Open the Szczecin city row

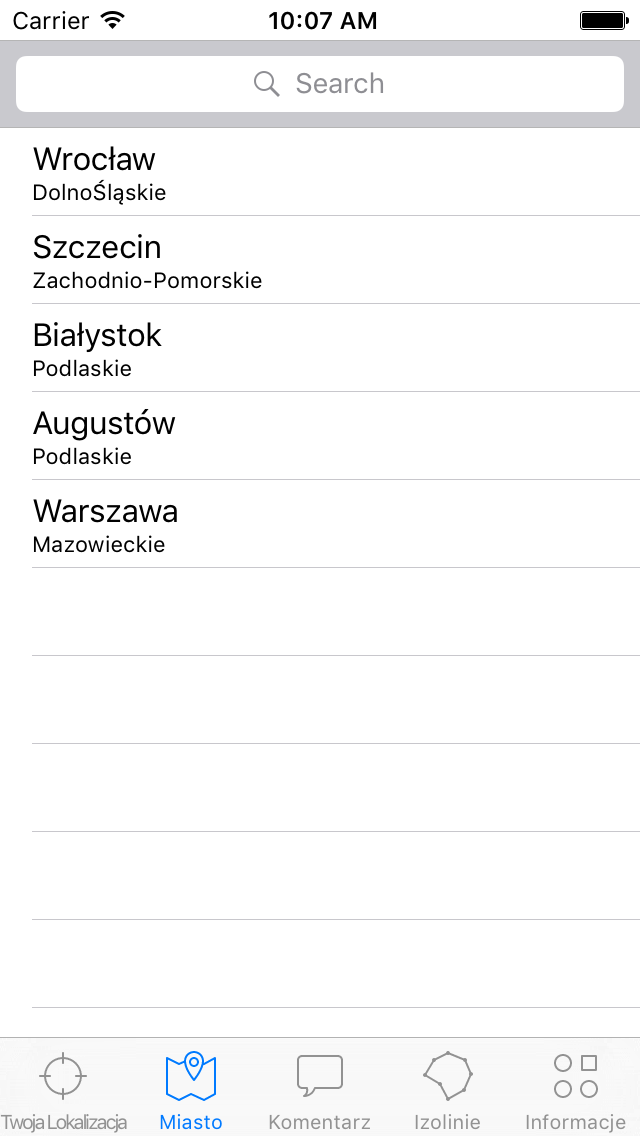point(320,259)
